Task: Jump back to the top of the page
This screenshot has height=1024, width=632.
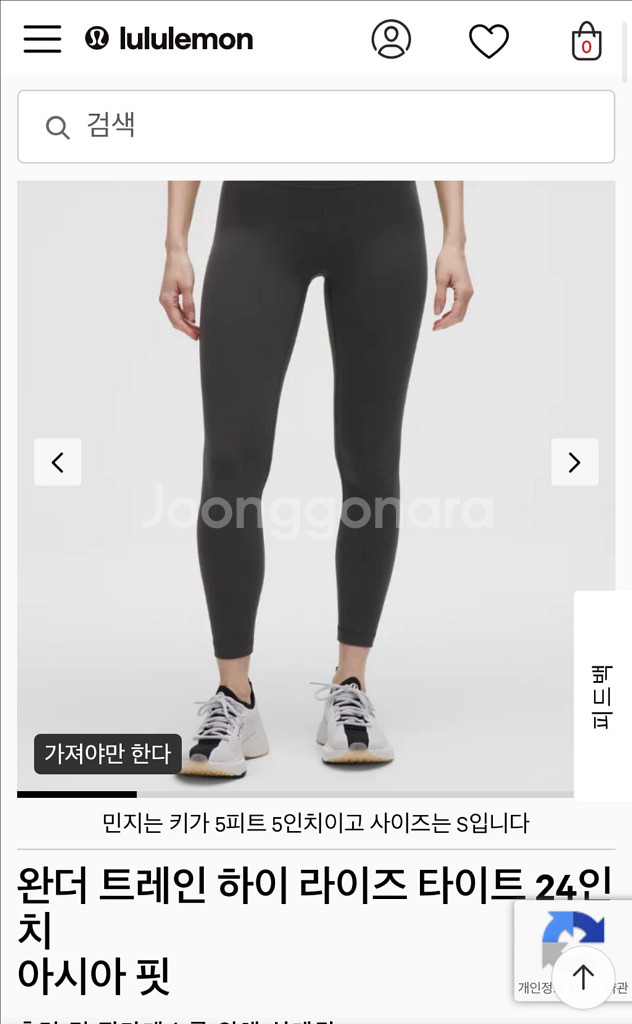Action: tap(583, 976)
